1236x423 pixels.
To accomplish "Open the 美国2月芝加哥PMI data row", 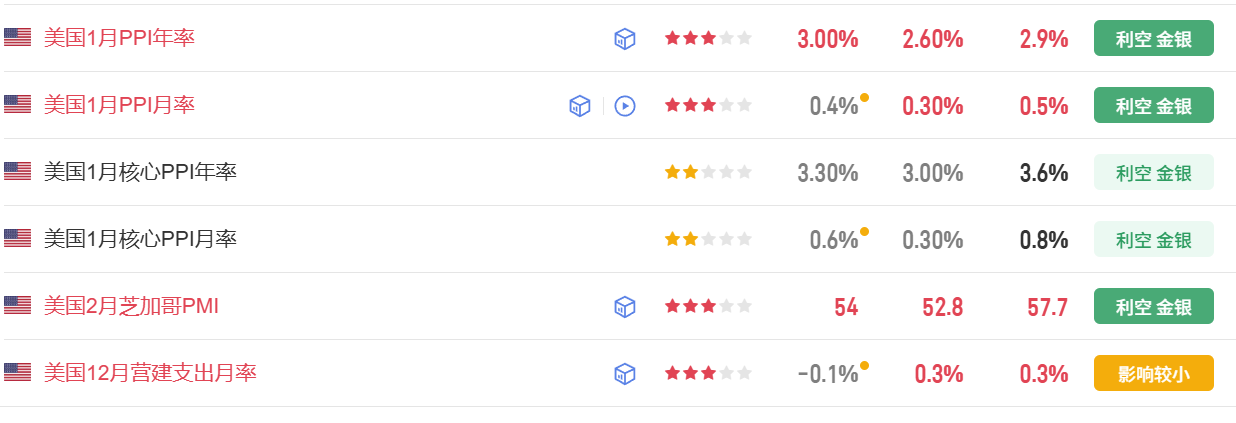I will click(618, 306).
